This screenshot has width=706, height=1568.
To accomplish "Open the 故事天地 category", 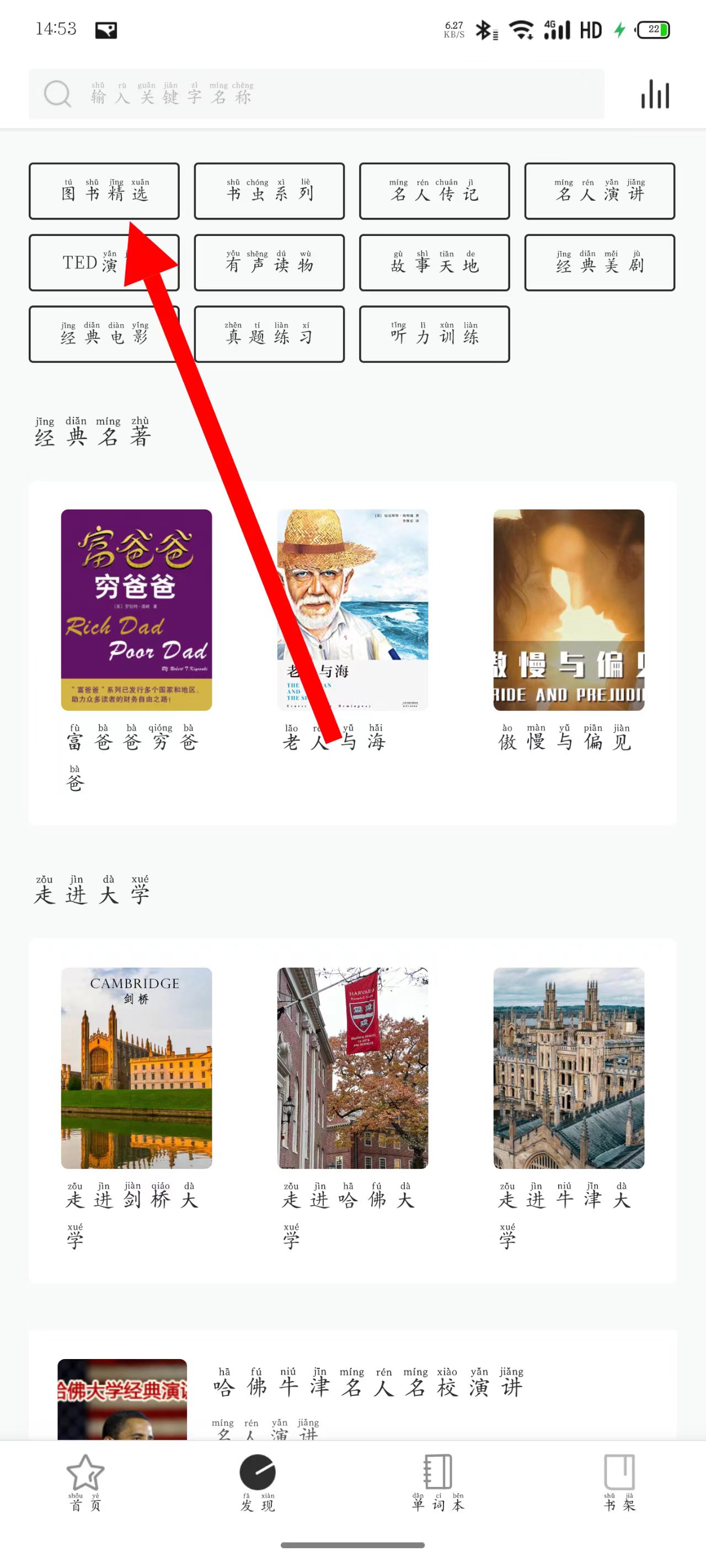I will tap(434, 262).
